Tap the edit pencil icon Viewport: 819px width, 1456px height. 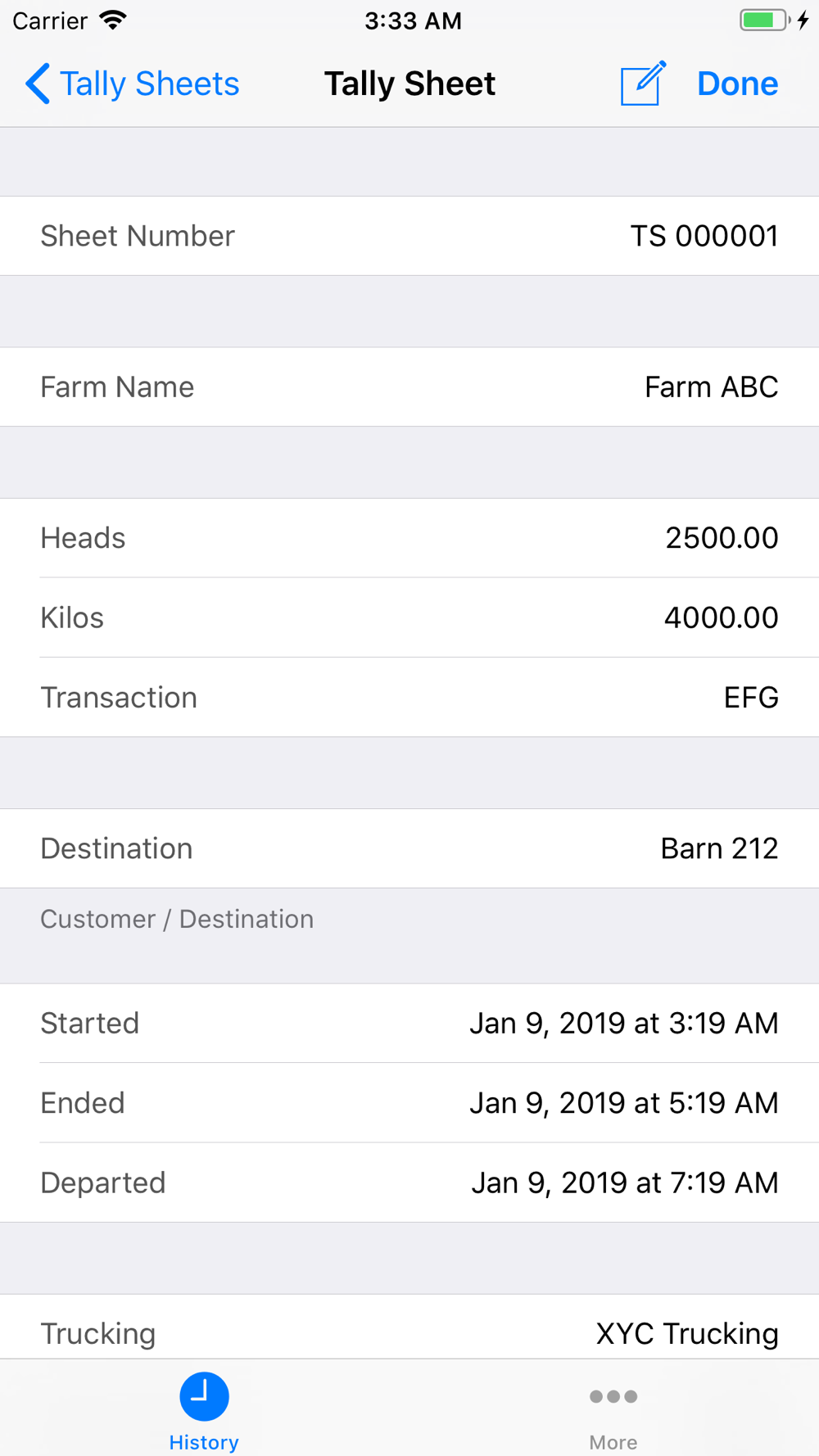click(x=643, y=83)
